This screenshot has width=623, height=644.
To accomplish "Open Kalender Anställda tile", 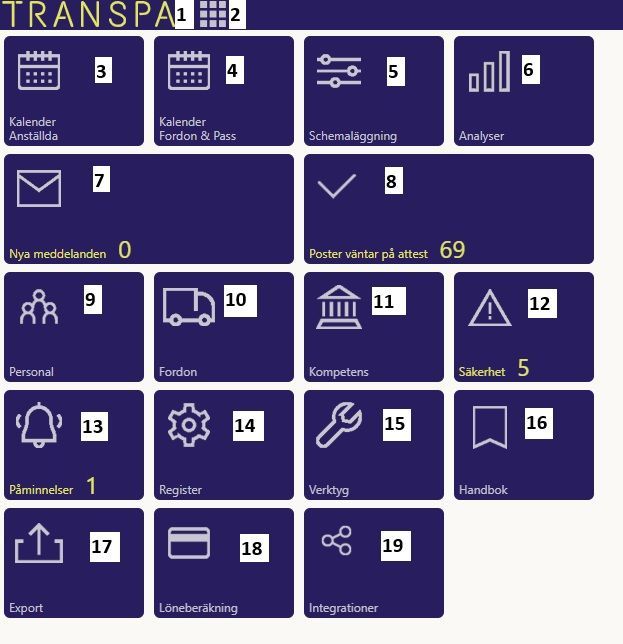I will click(x=74, y=91).
